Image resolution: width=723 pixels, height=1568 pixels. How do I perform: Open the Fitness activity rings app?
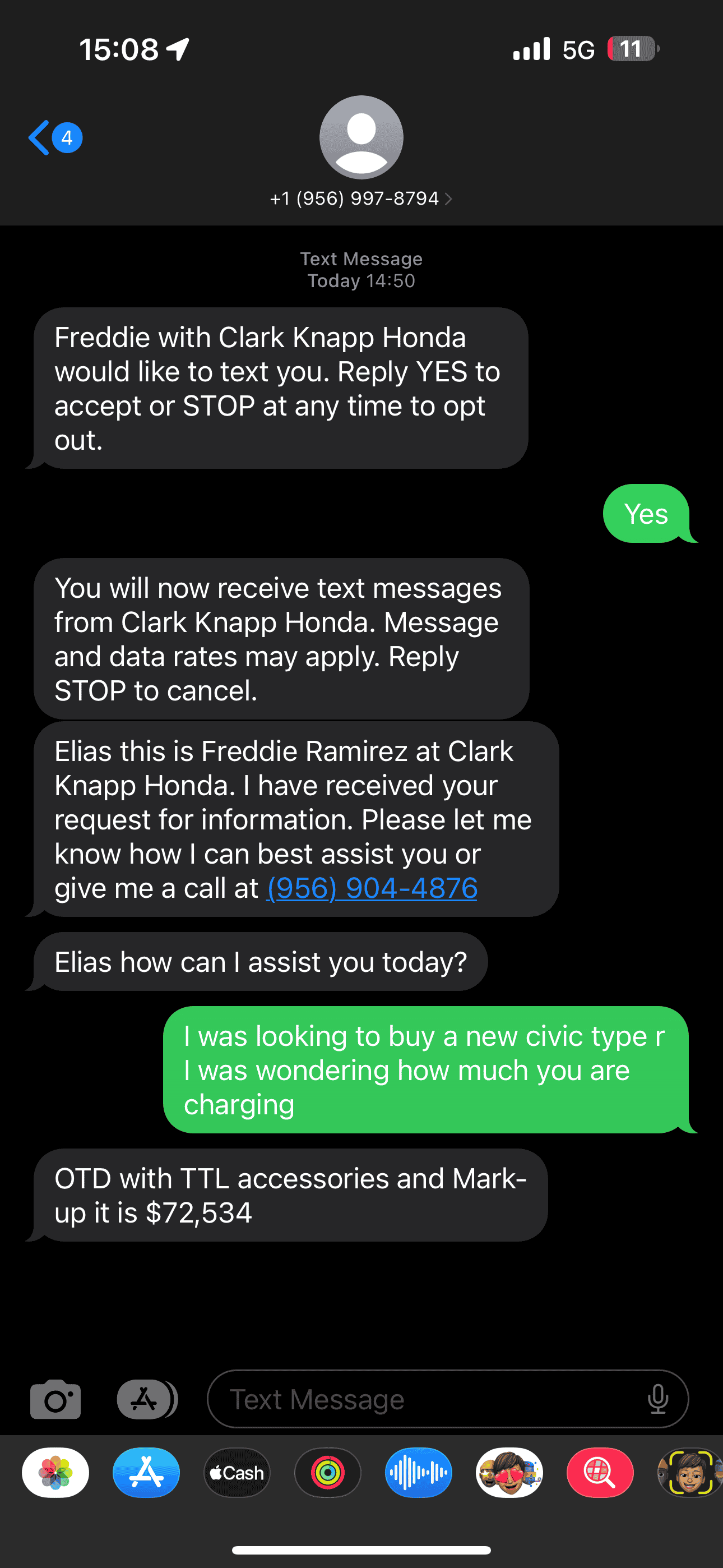point(327,1473)
